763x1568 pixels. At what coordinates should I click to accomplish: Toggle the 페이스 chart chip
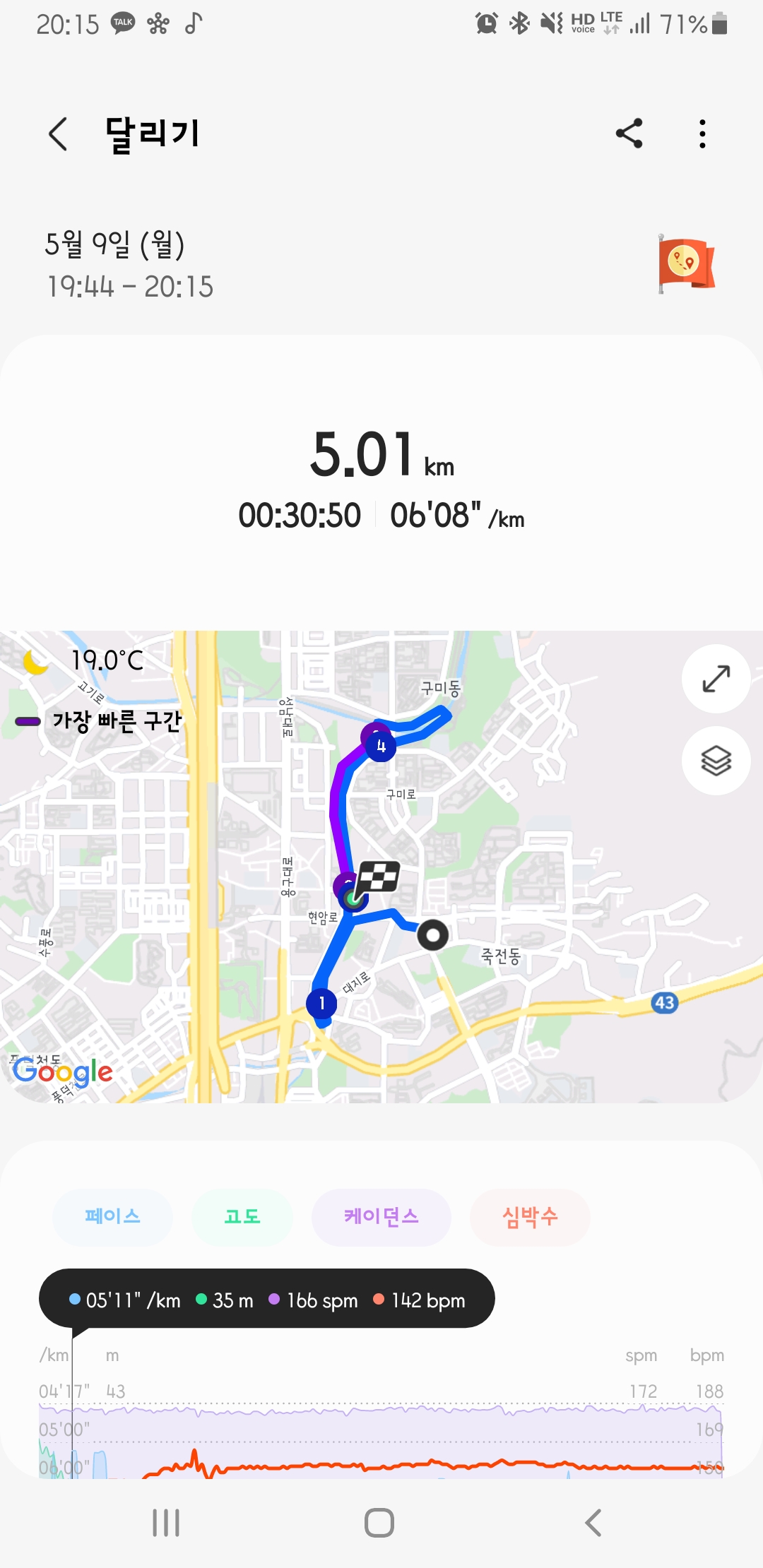point(112,1216)
